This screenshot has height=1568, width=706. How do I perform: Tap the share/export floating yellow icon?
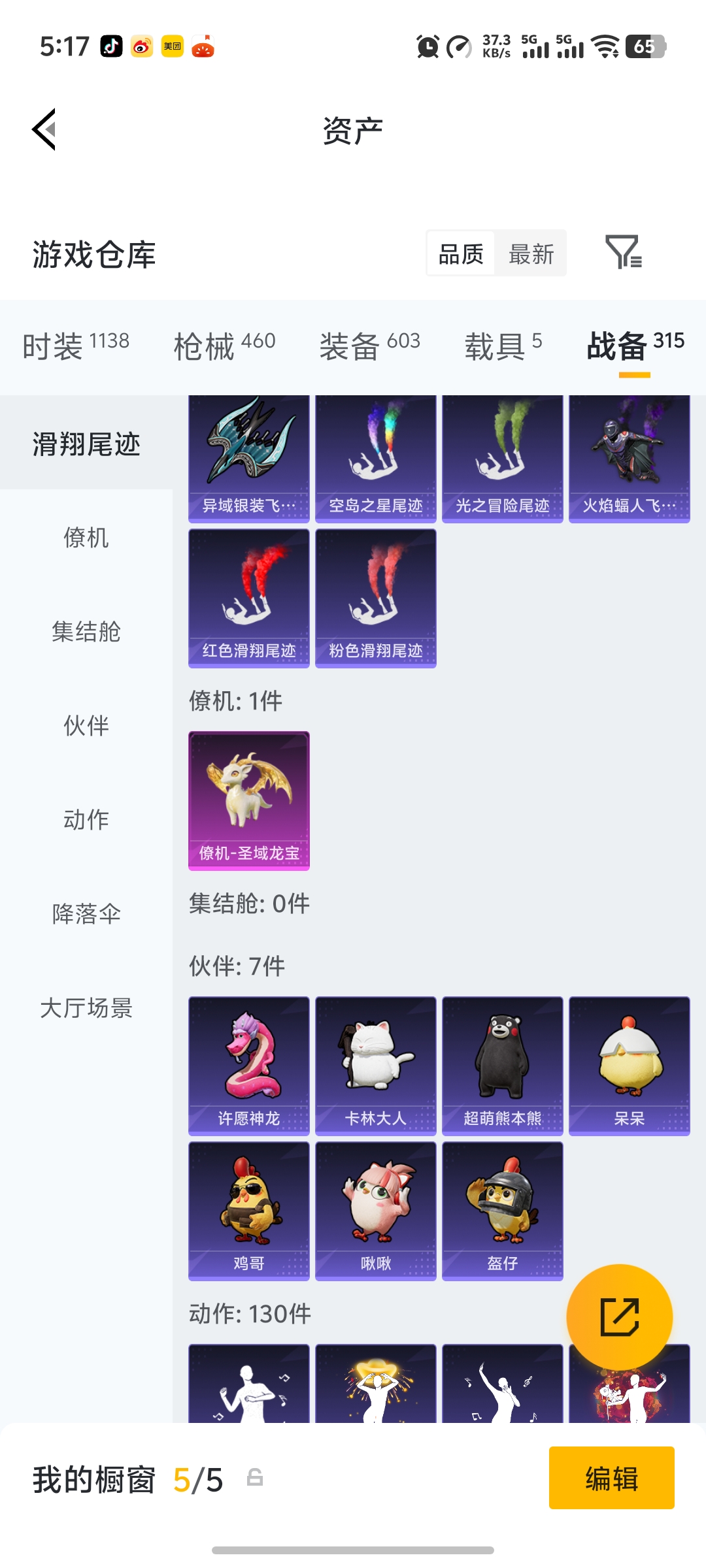620,1316
